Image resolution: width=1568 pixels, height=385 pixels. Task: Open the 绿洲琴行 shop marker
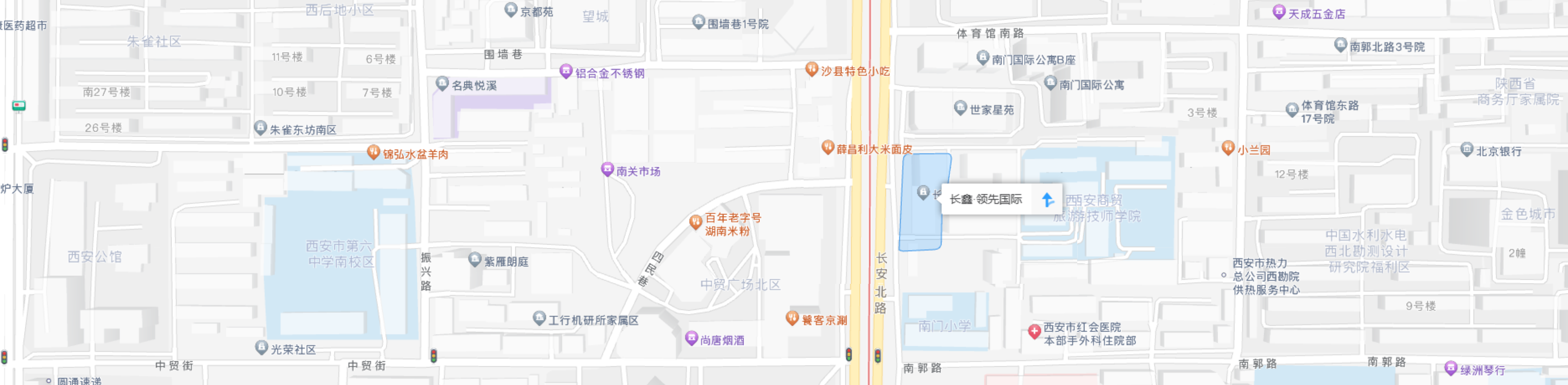click(x=1450, y=368)
